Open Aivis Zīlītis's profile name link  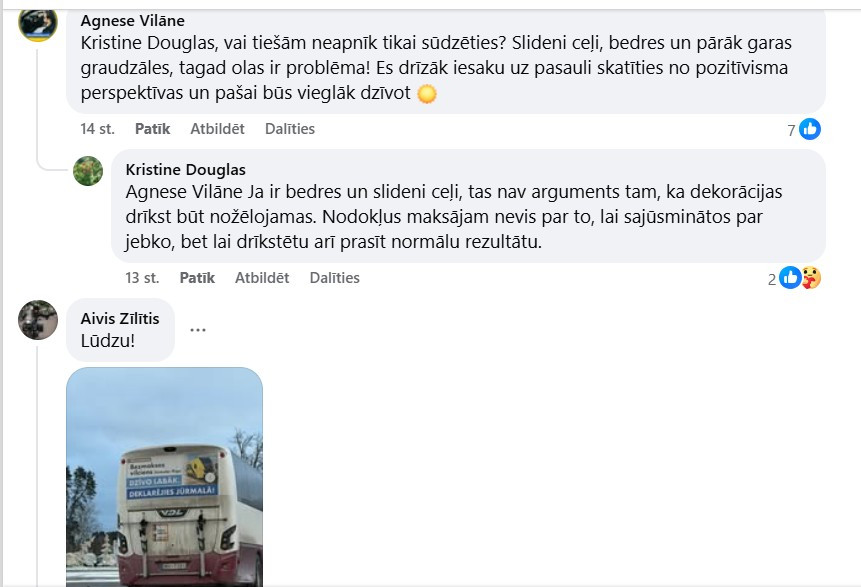click(x=119, y=319)
